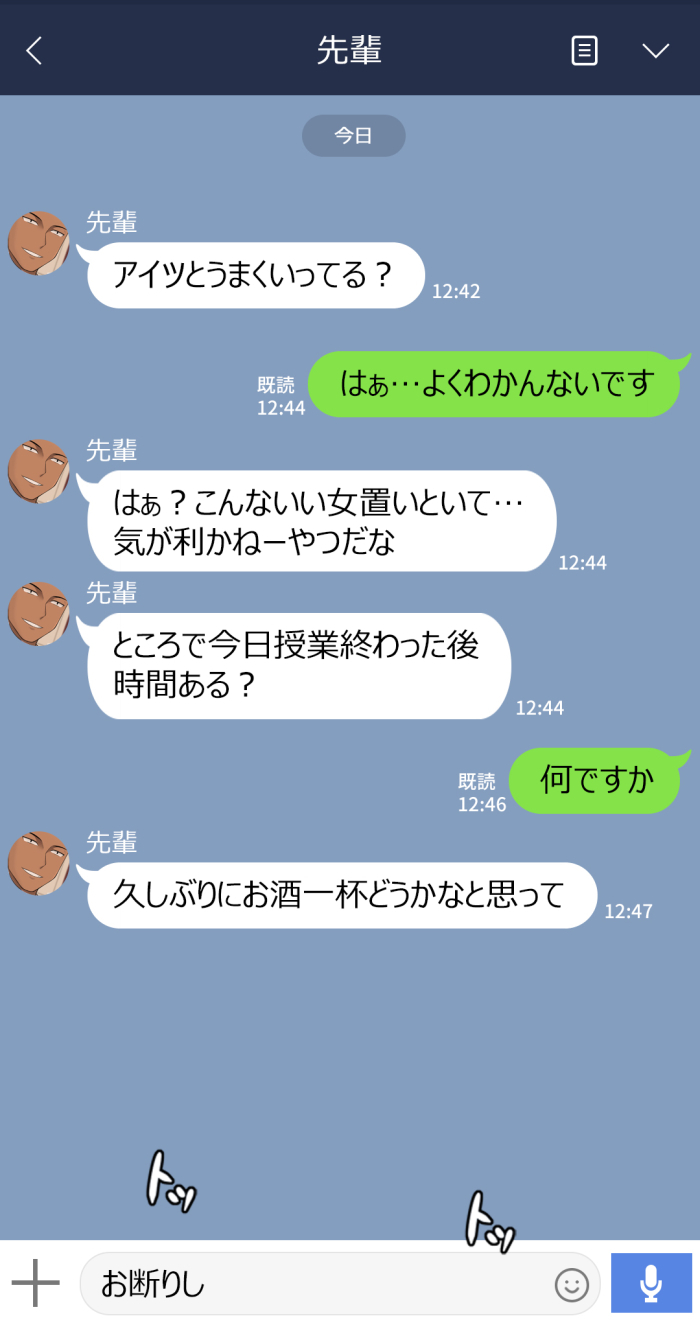Focus the message field containing お断りし
The image size is (700, 1327).
click(310, 1283)
